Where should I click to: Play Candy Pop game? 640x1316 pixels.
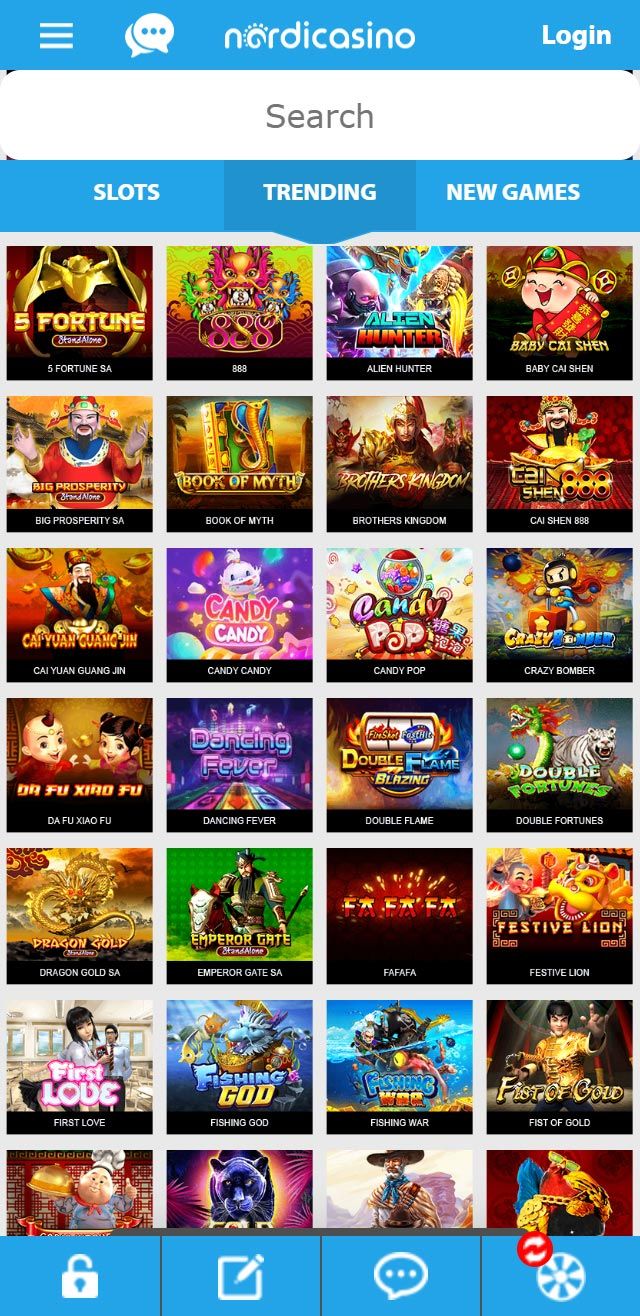(x=400, y=612)
